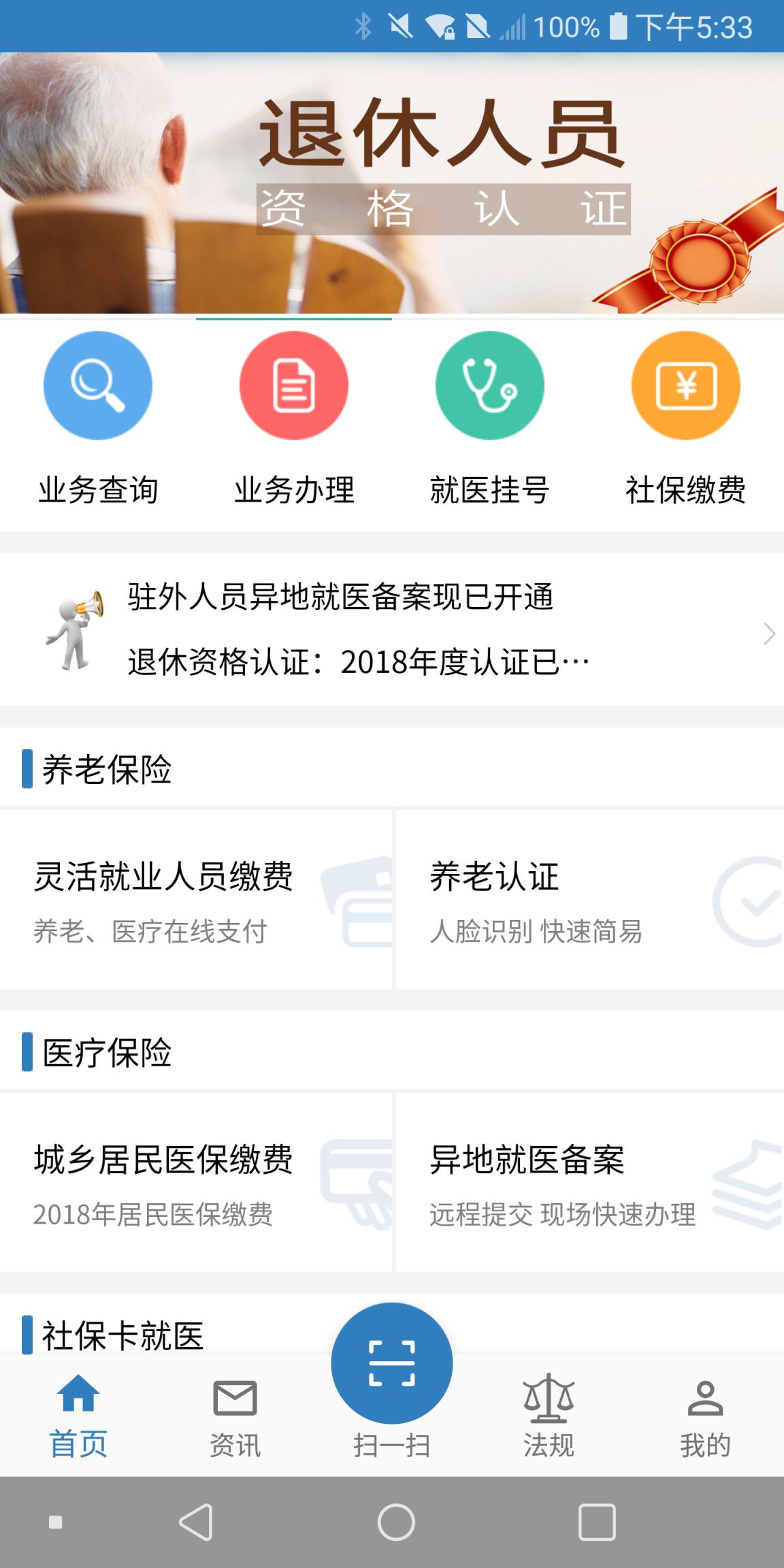The width and height of the screenshot is (784, 1568).
Task: Open 业务办理 via the red document icon
Action: (293, 385)
